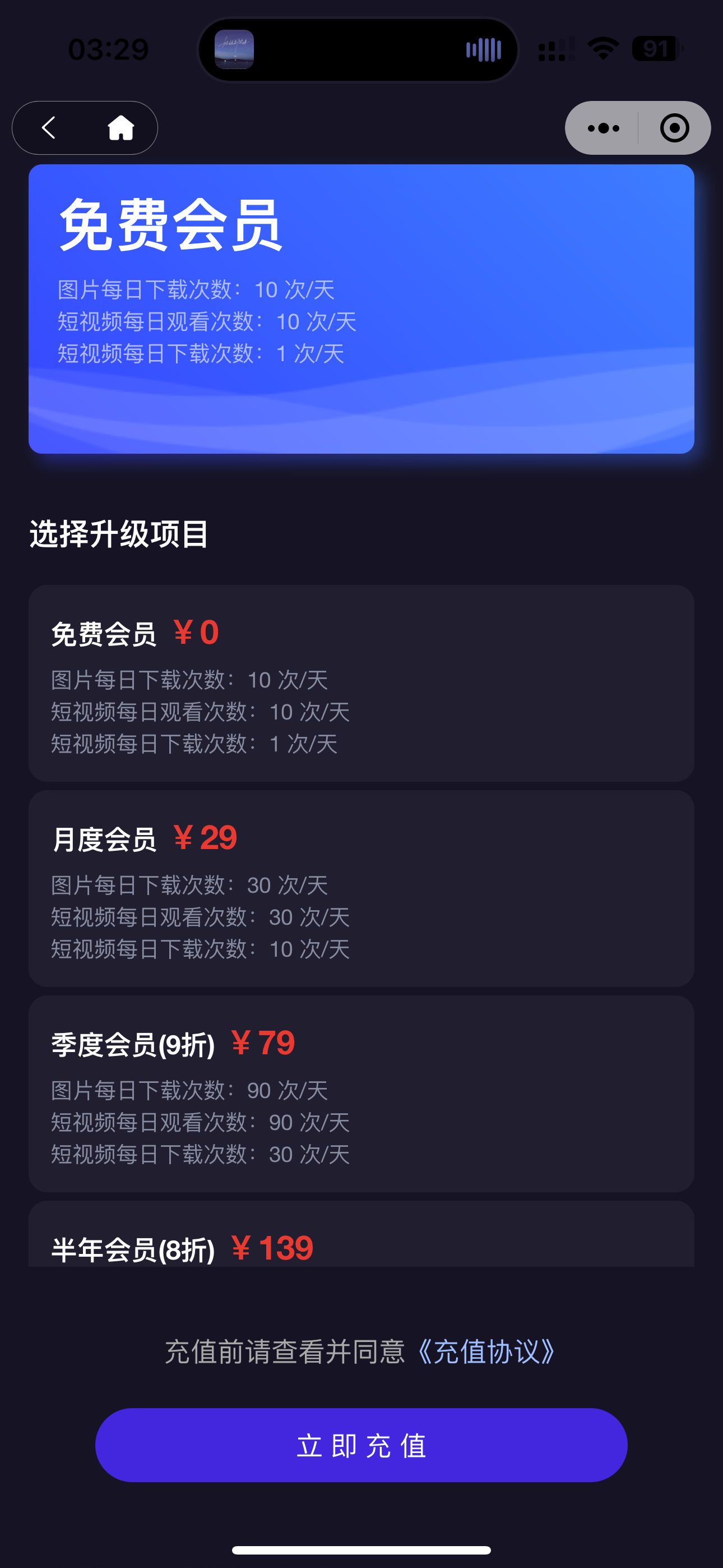Close the mini program via circle icon
723x1568 pixels.
(674, 128)
